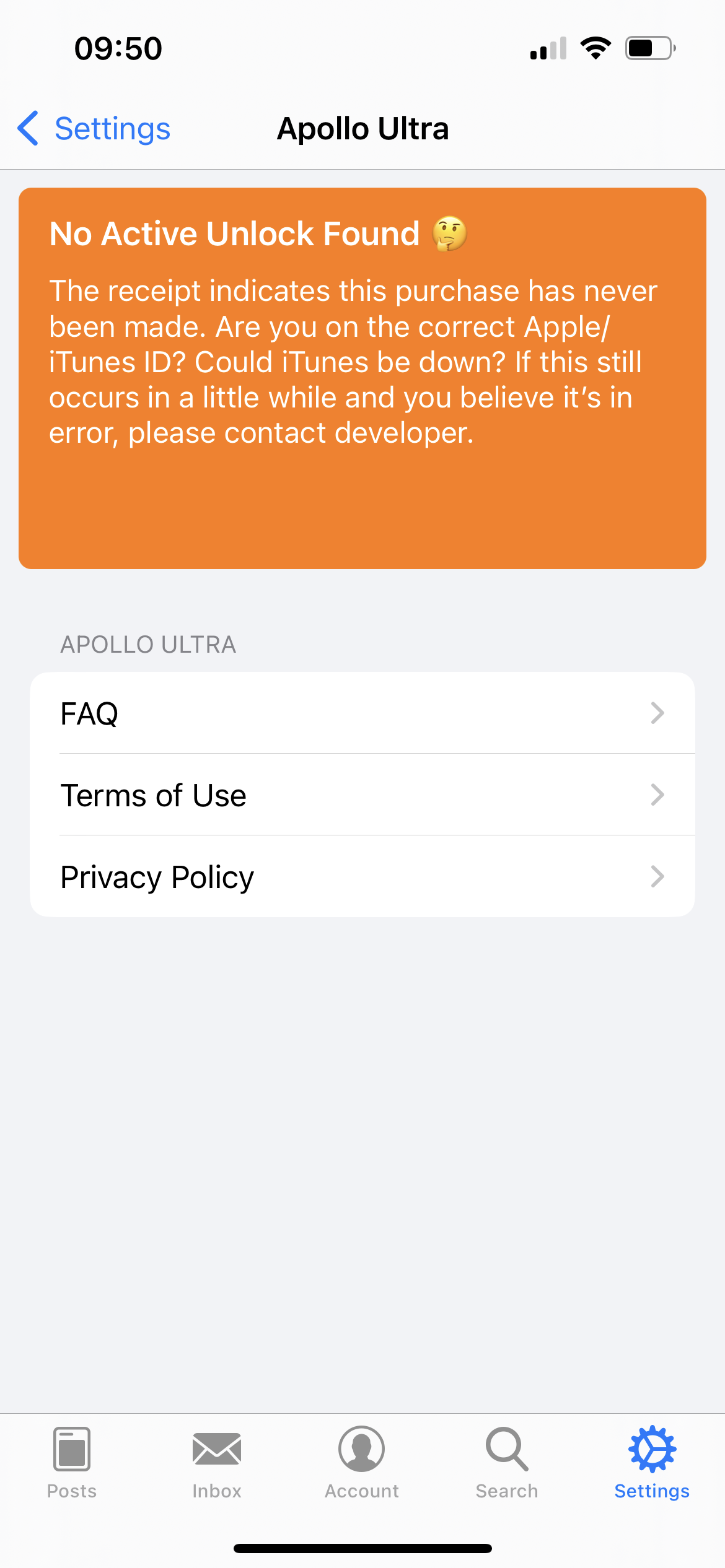Open the Posts tab icon

[x=71, y=1449]
